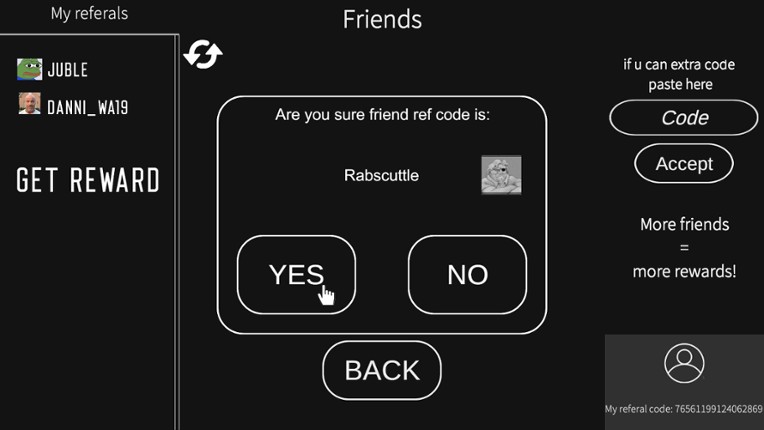Tap the Accept button

[684, 164]
